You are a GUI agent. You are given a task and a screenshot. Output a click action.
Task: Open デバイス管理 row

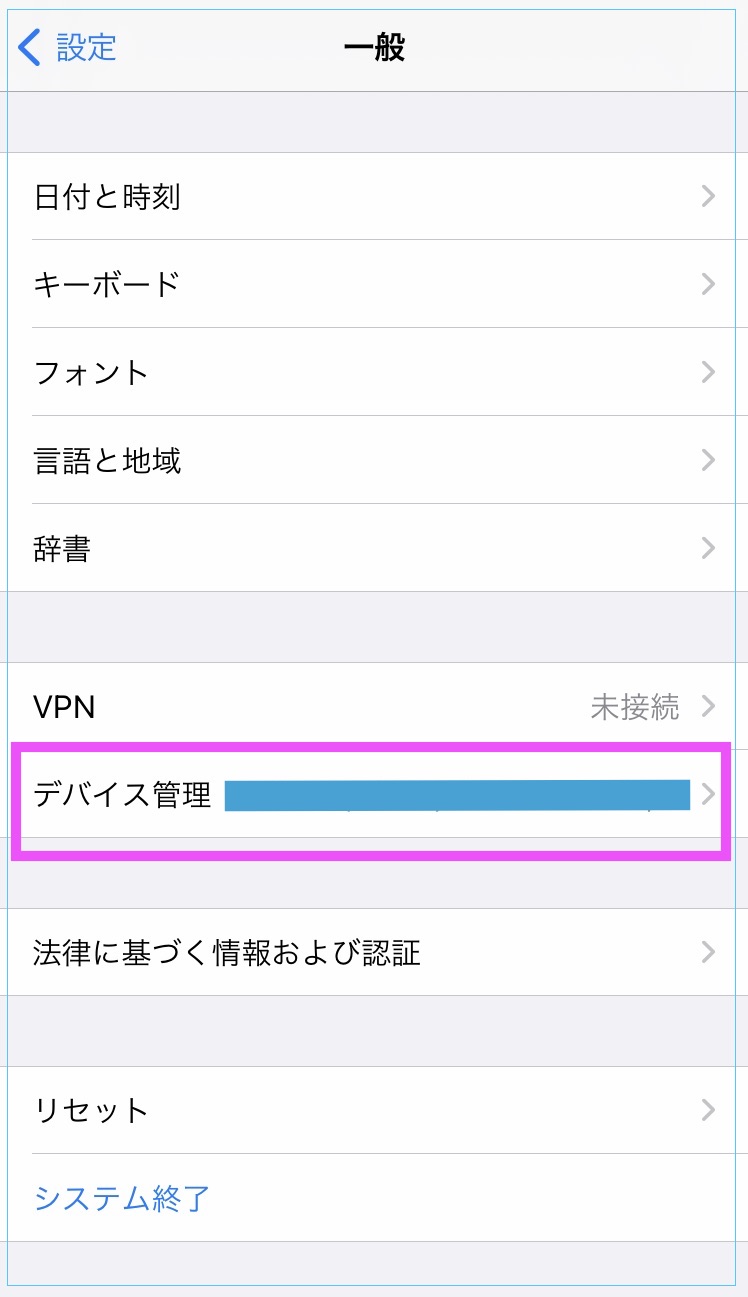374,796
